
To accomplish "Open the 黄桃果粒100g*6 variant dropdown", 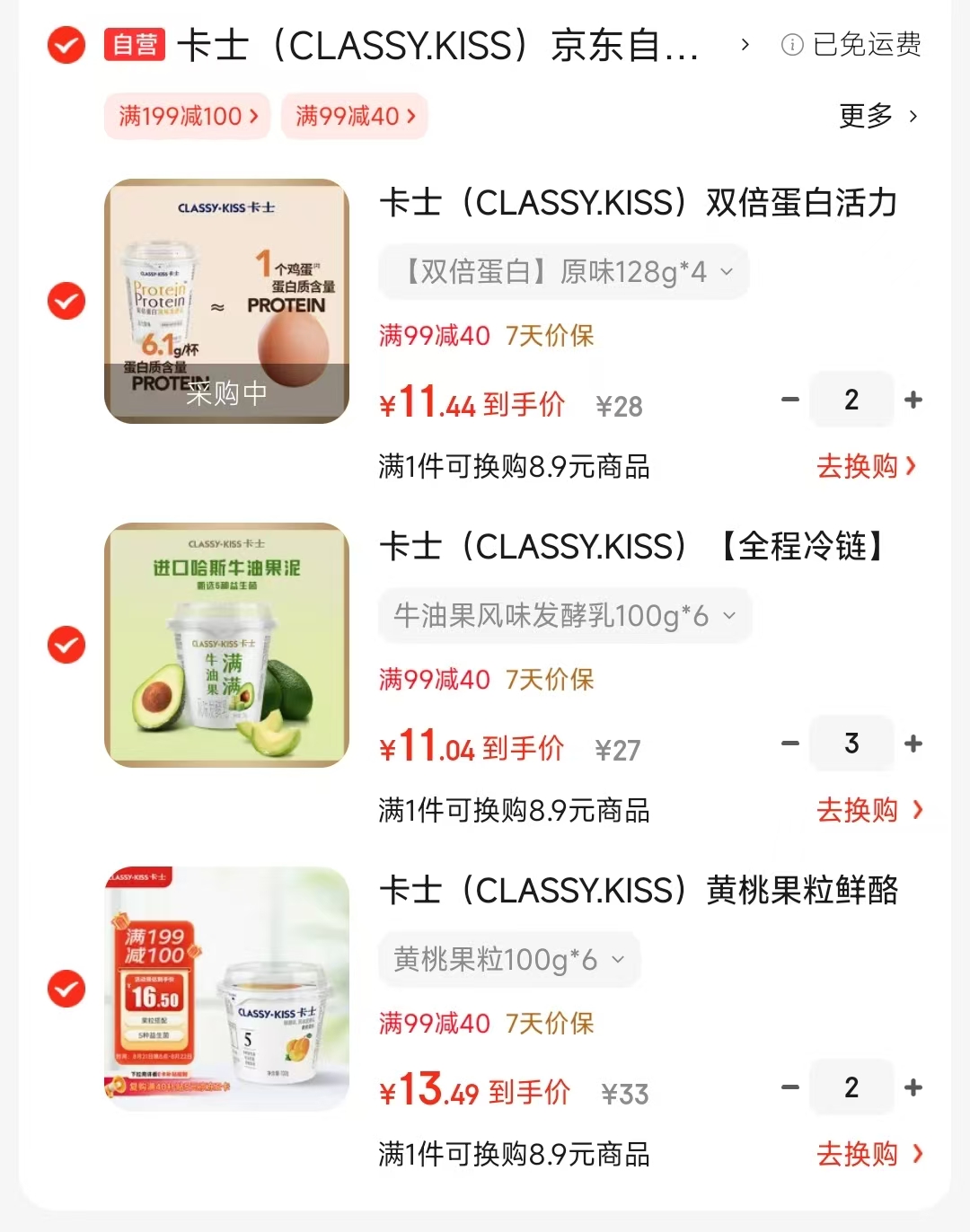I will coord(509,959).
